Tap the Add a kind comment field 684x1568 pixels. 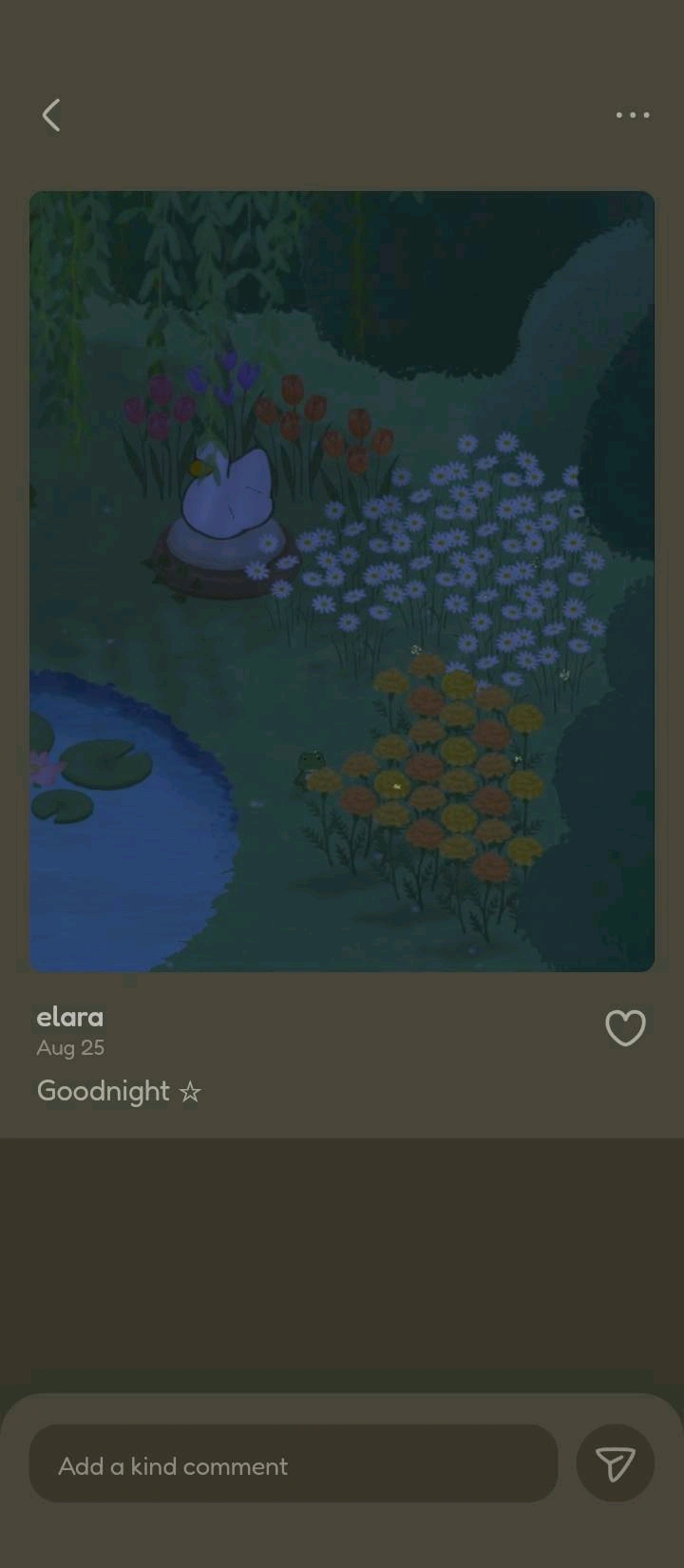click(x=294, y=1463)
